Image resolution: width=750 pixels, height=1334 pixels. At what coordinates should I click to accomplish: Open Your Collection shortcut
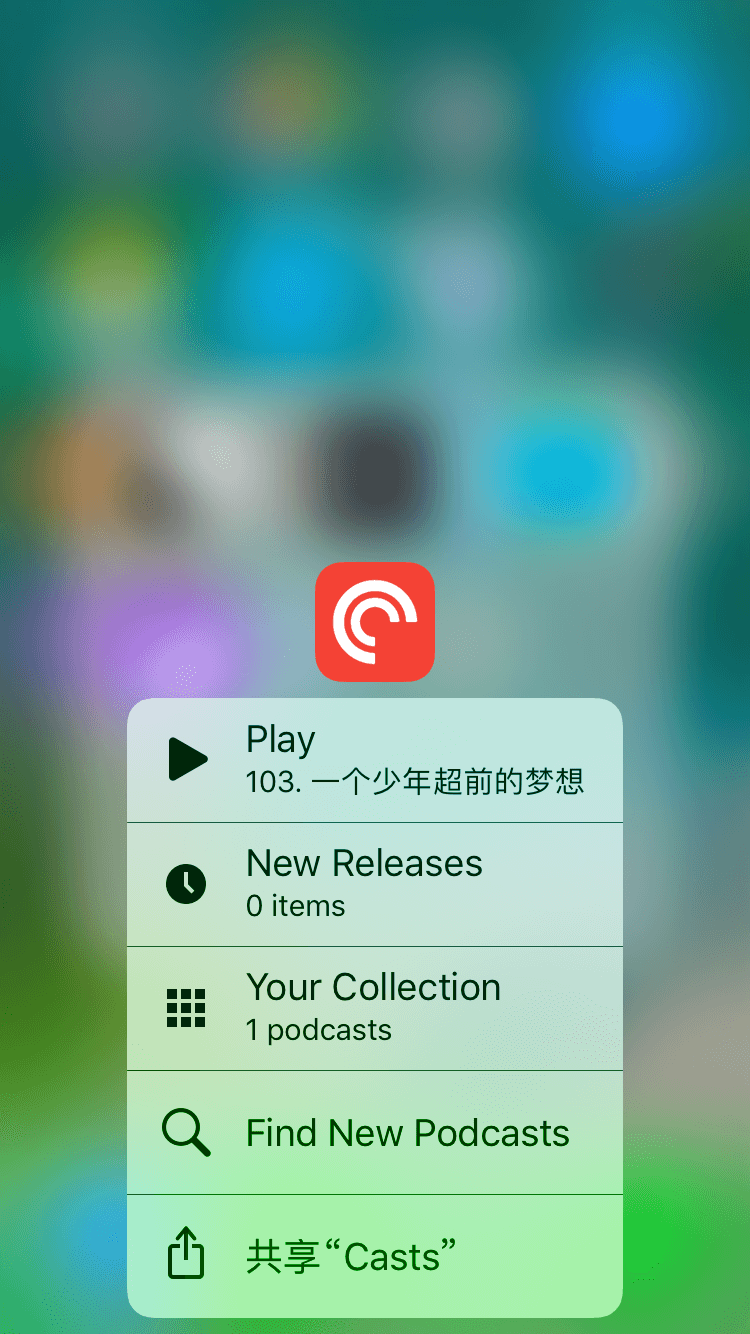coord(374,1008)
